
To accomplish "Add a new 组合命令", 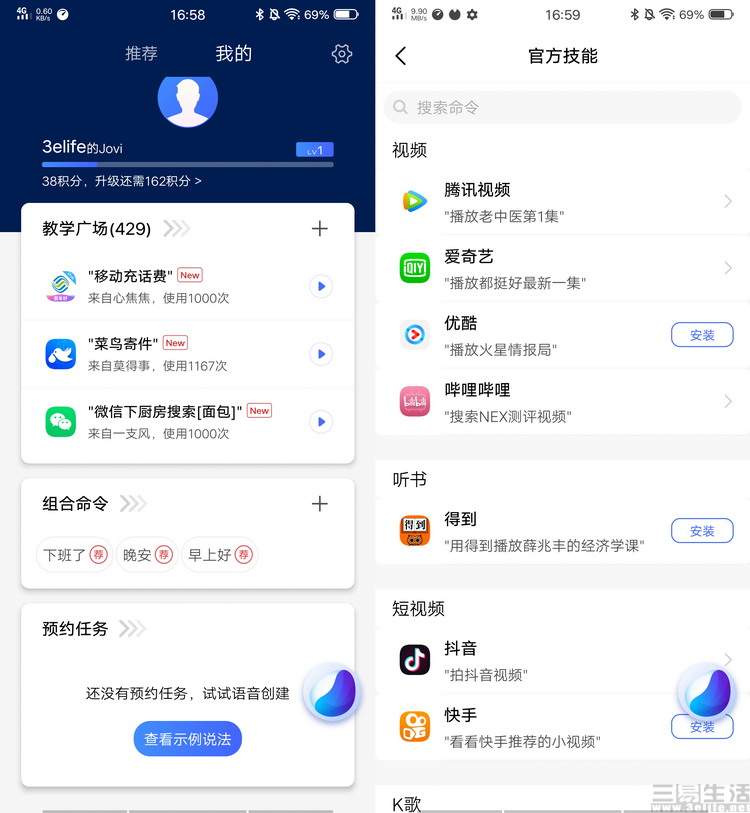I will pos(320,504).
